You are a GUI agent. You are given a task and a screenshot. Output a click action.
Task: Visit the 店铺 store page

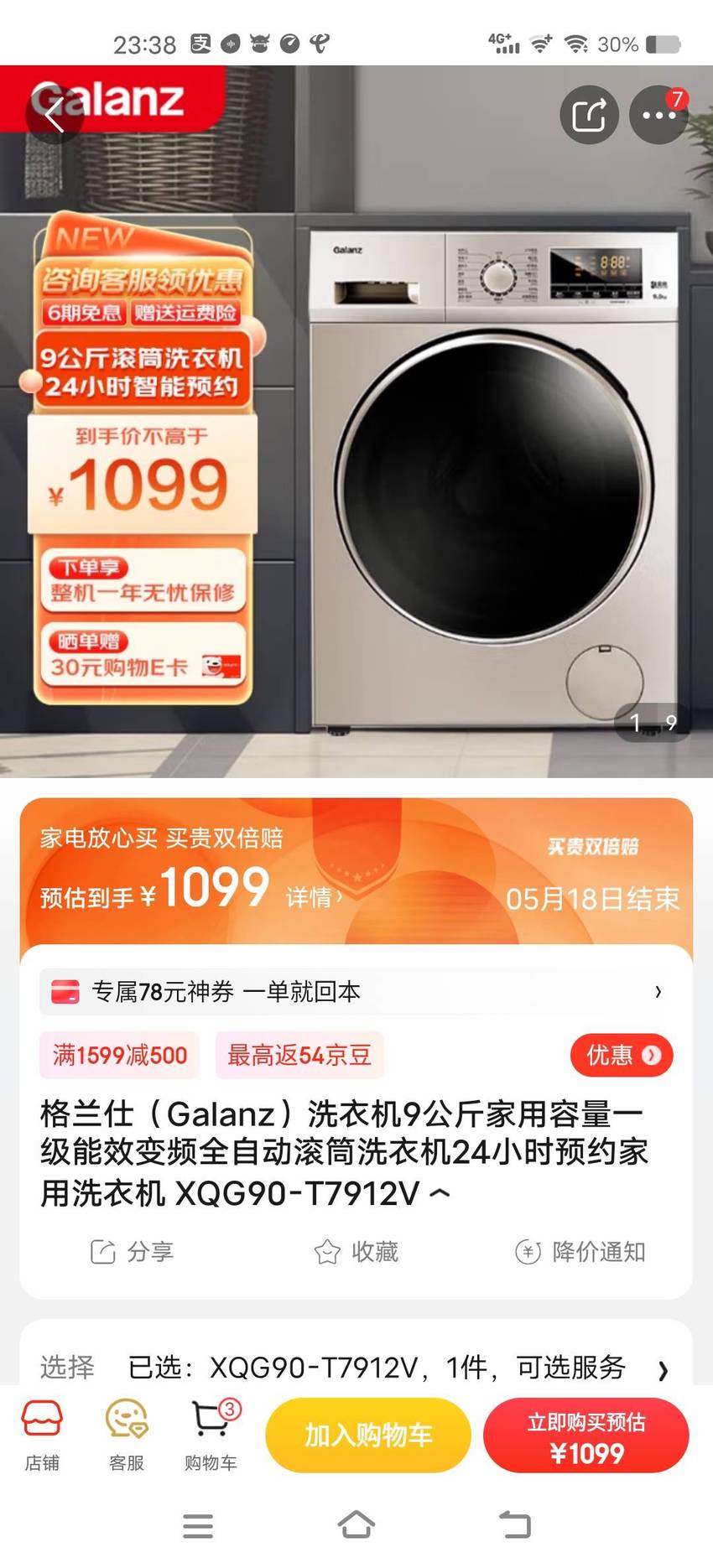coord(42,1436)
